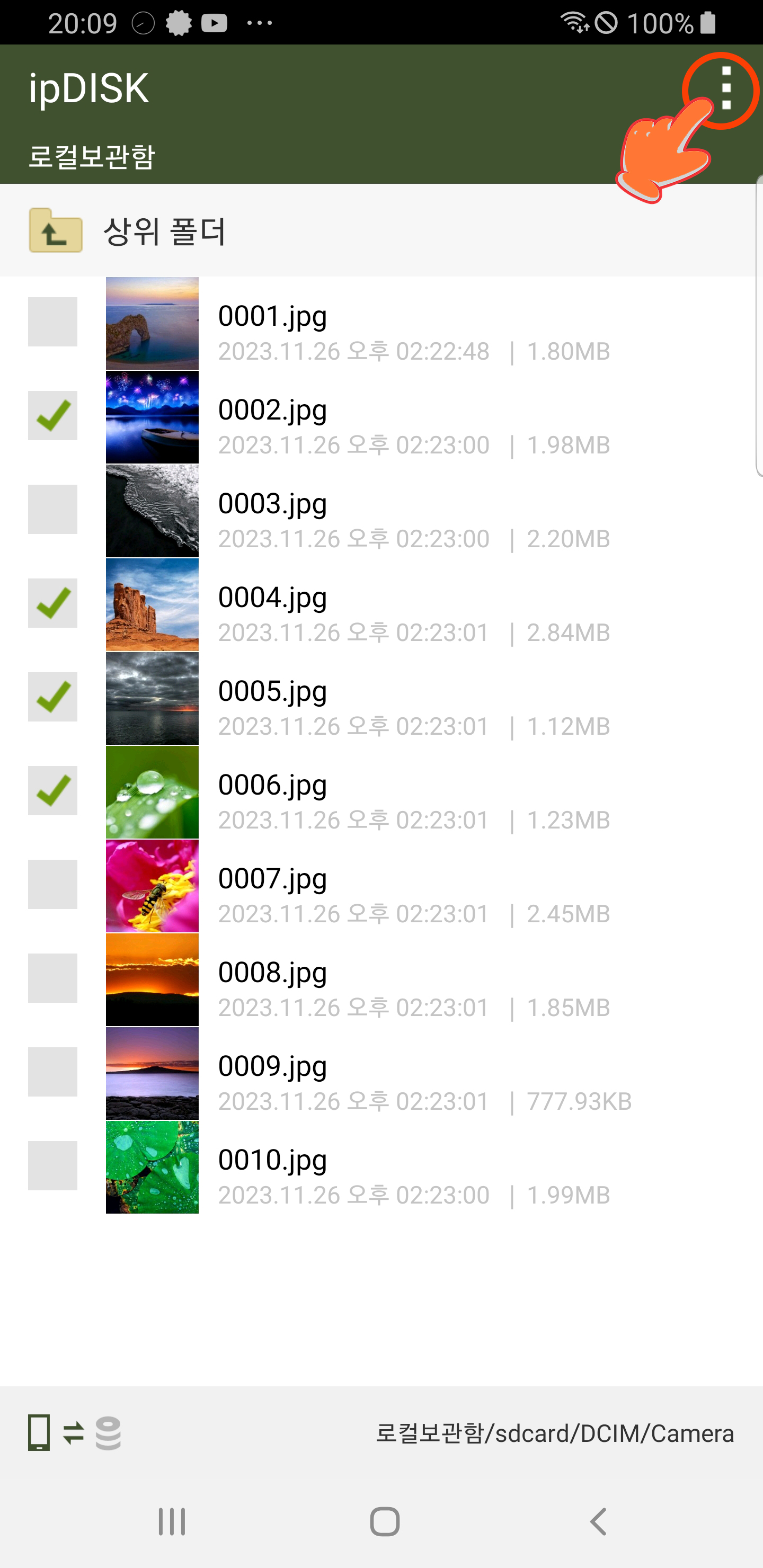Switch between local and server storage
This screenshot has height=1568, width=763.
tap(74, 1433)
